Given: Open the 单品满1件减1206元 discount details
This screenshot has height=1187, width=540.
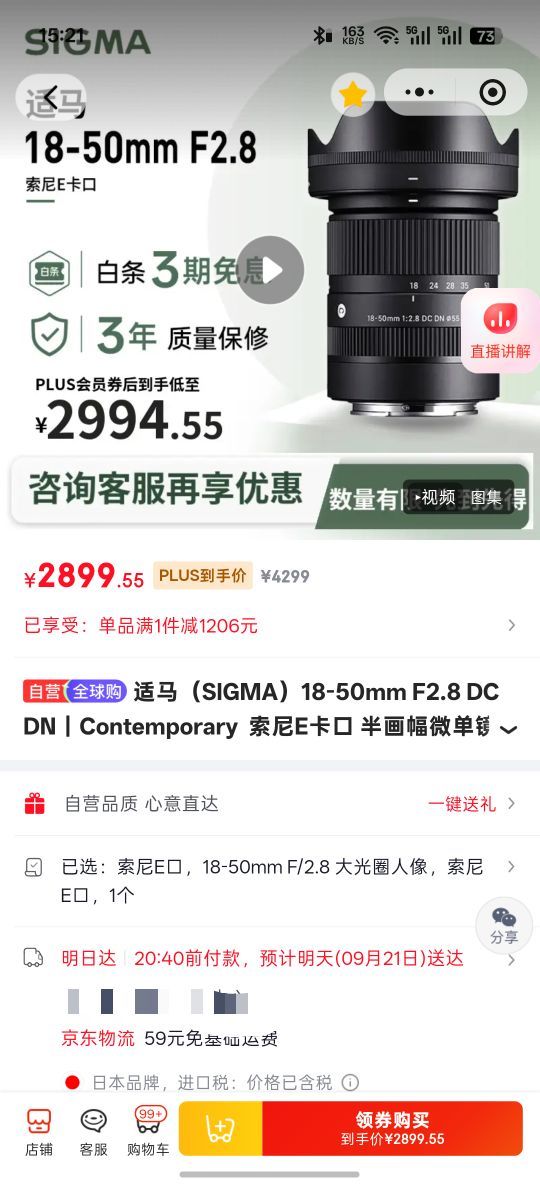Looking at the screenshot, I should pyautogui.click(x=270, y=625).
